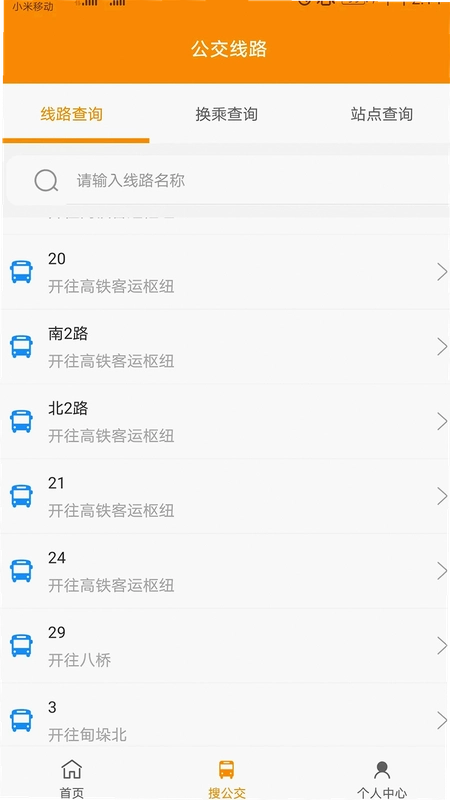View details for route 24
Image resolution: width=450 pixels, height=800 pixels.
tap(225, 571)
